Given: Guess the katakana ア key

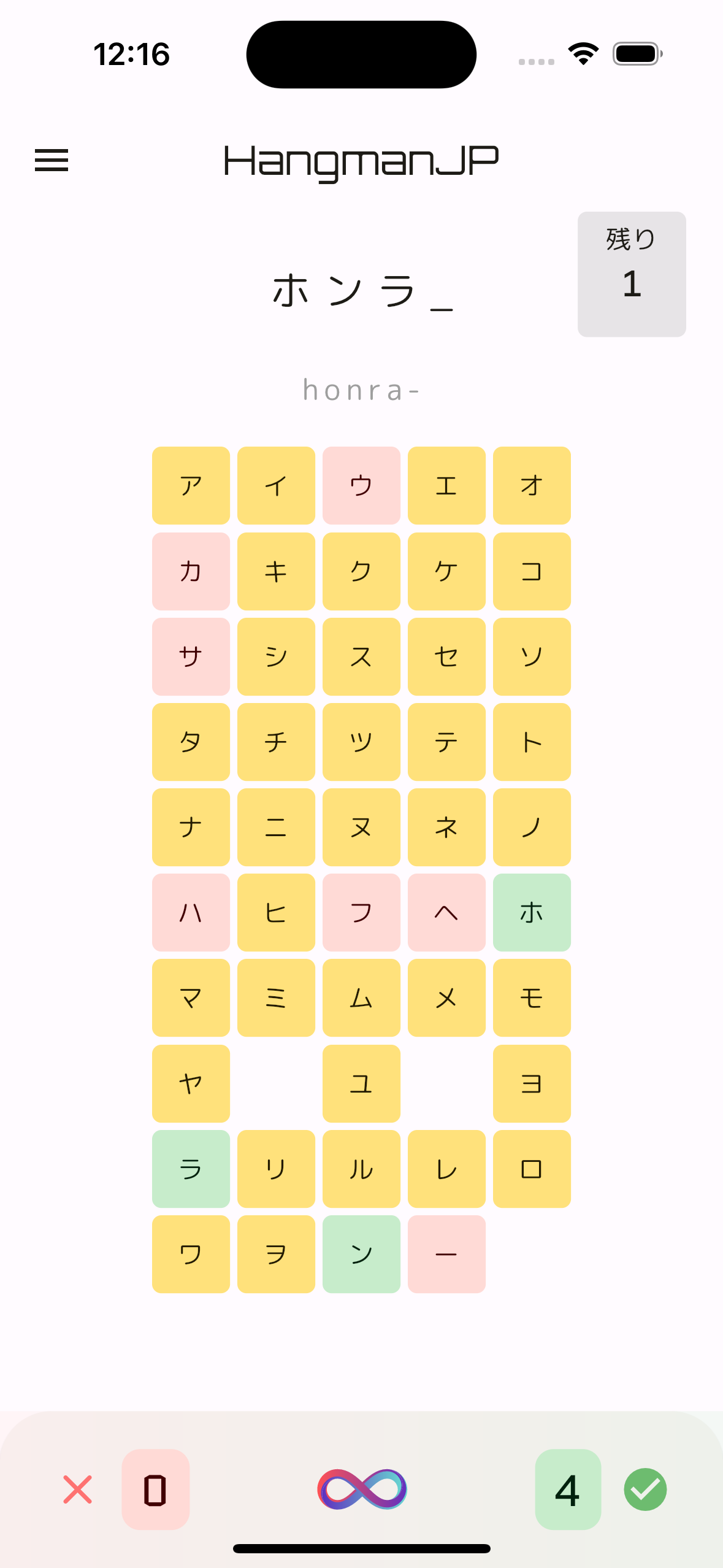Looking at the screenshot, I should [x=191, y=486].
